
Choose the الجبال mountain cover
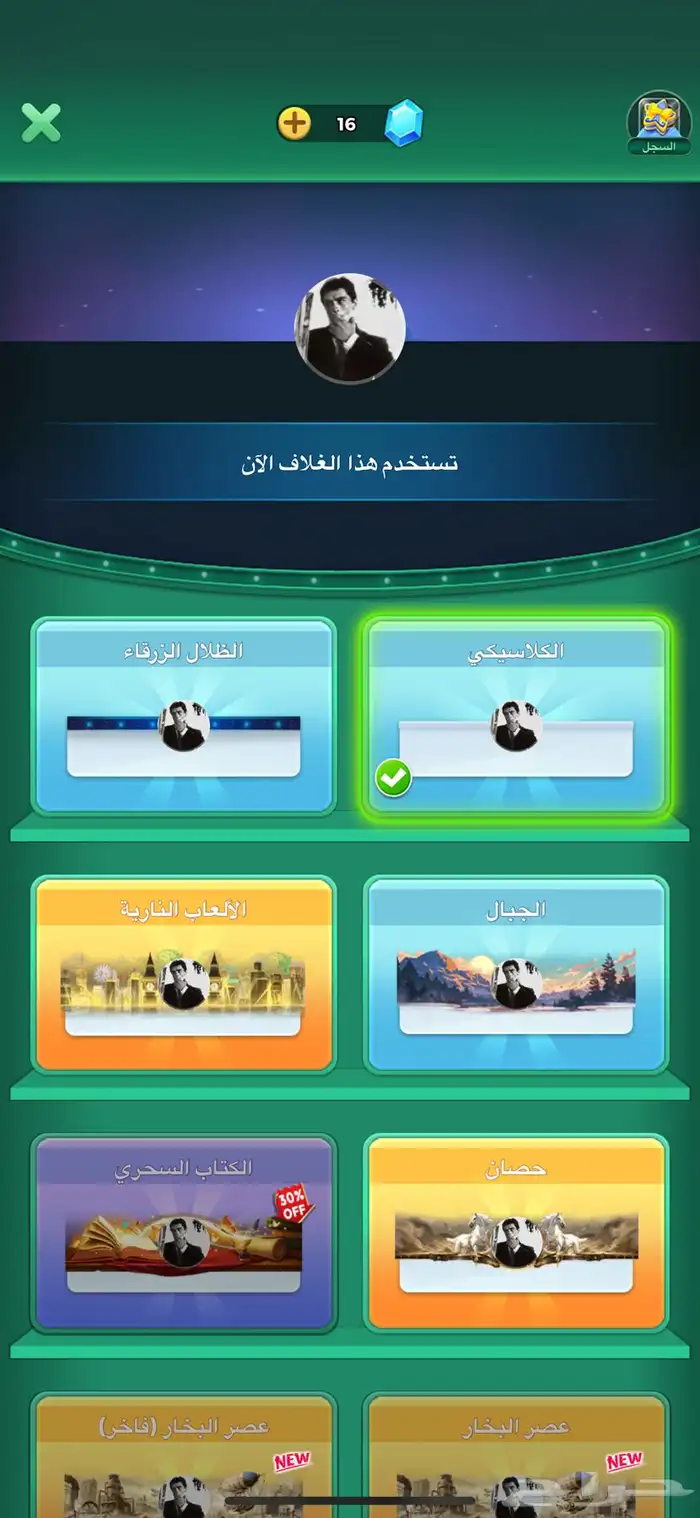[516, 974]
